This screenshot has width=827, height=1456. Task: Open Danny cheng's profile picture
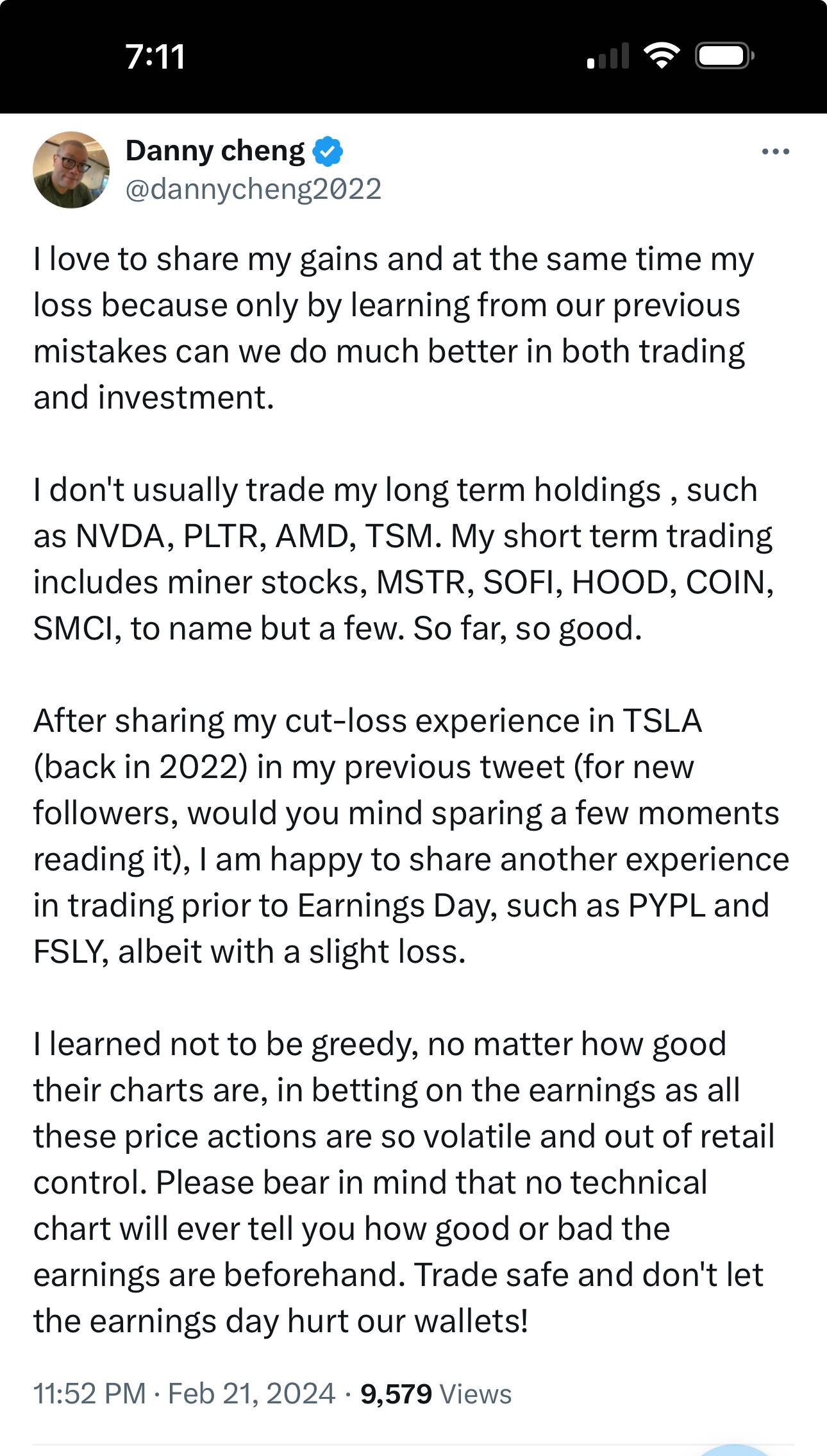(71, 170)
